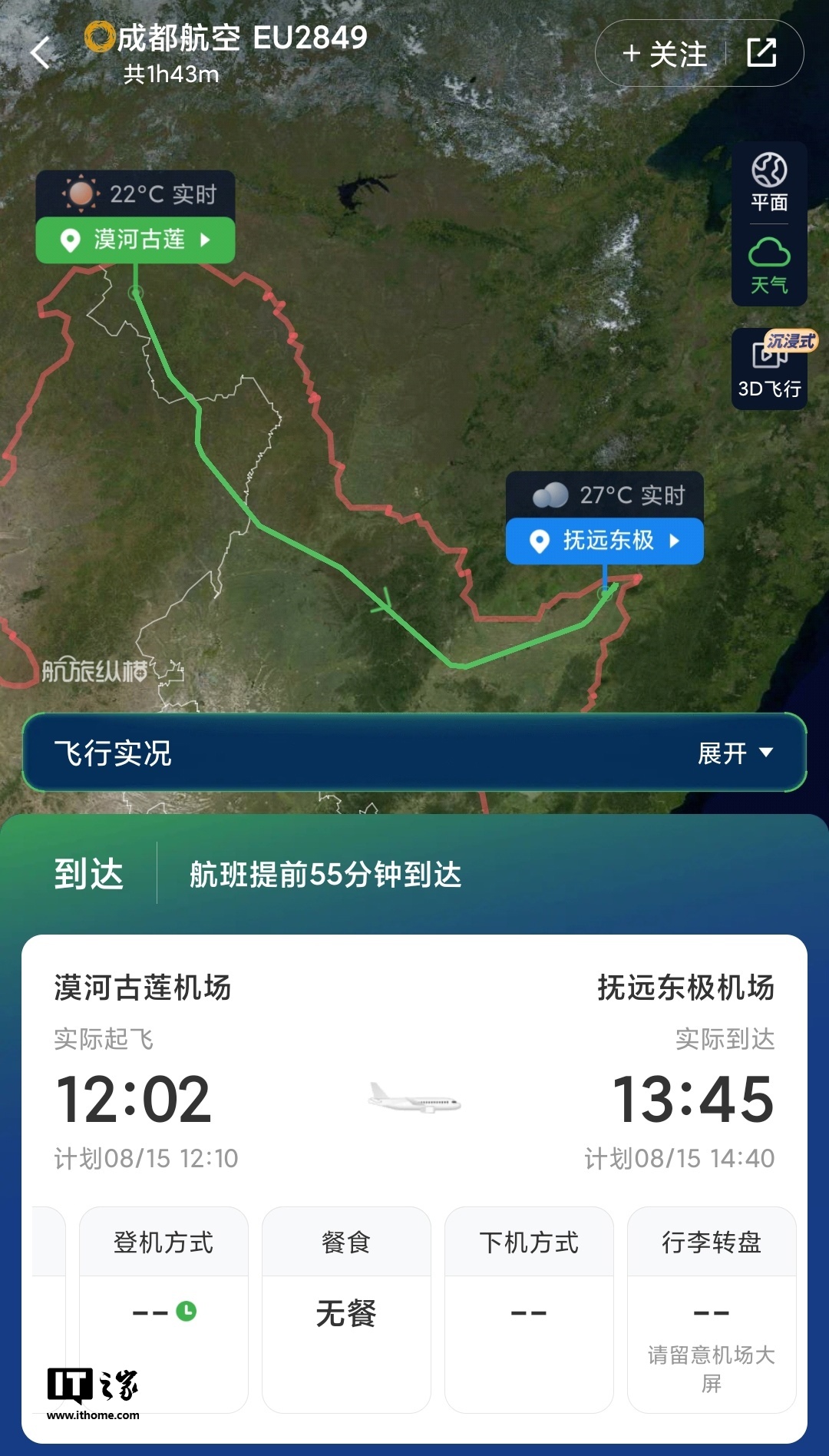Launch the 3D飞行 immersive view

coord(769,370)
